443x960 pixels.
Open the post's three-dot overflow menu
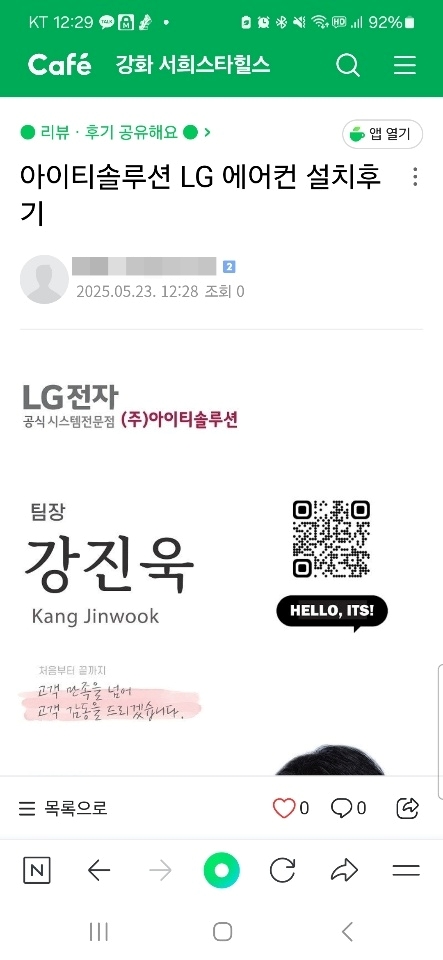coord(415,177)
